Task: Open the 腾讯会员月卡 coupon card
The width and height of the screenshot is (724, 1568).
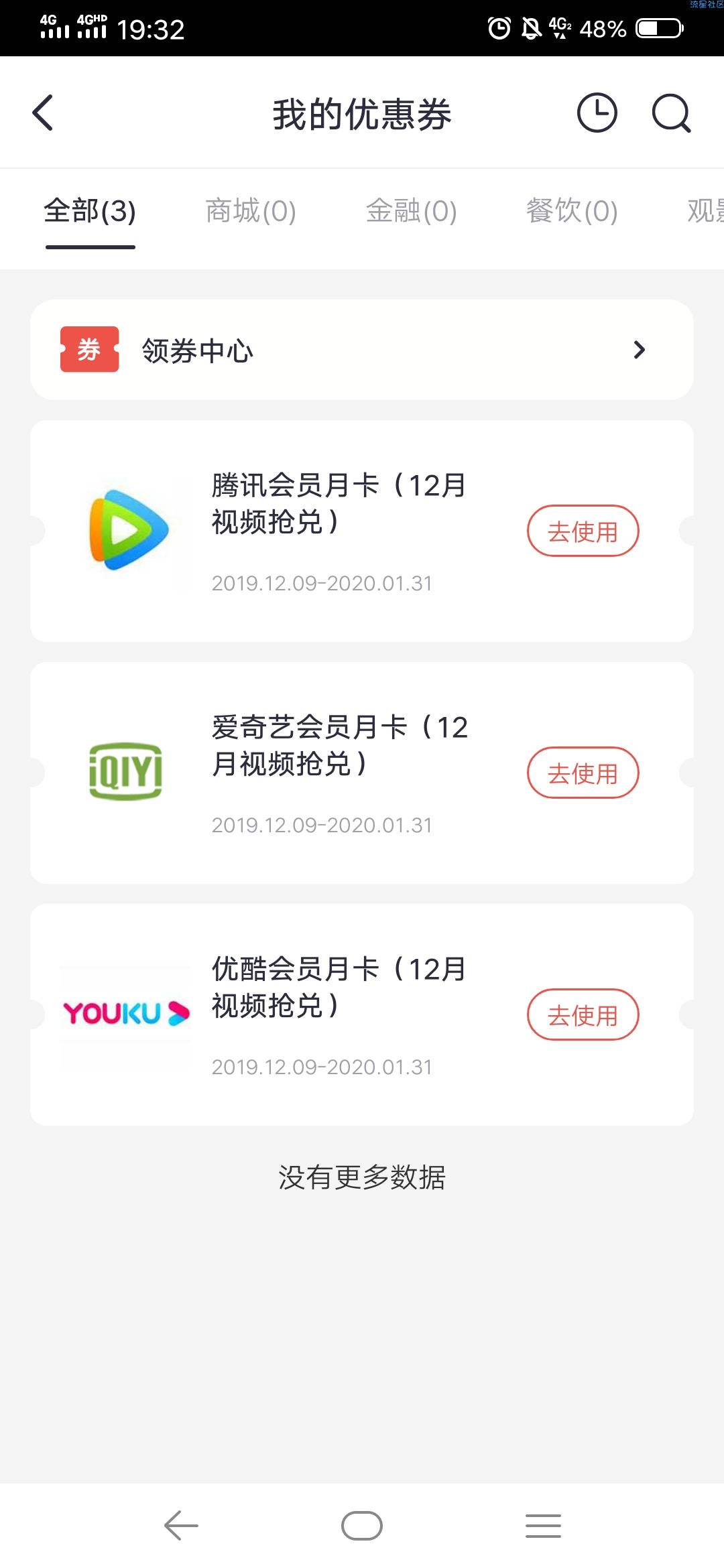Action: coord(362,531)
